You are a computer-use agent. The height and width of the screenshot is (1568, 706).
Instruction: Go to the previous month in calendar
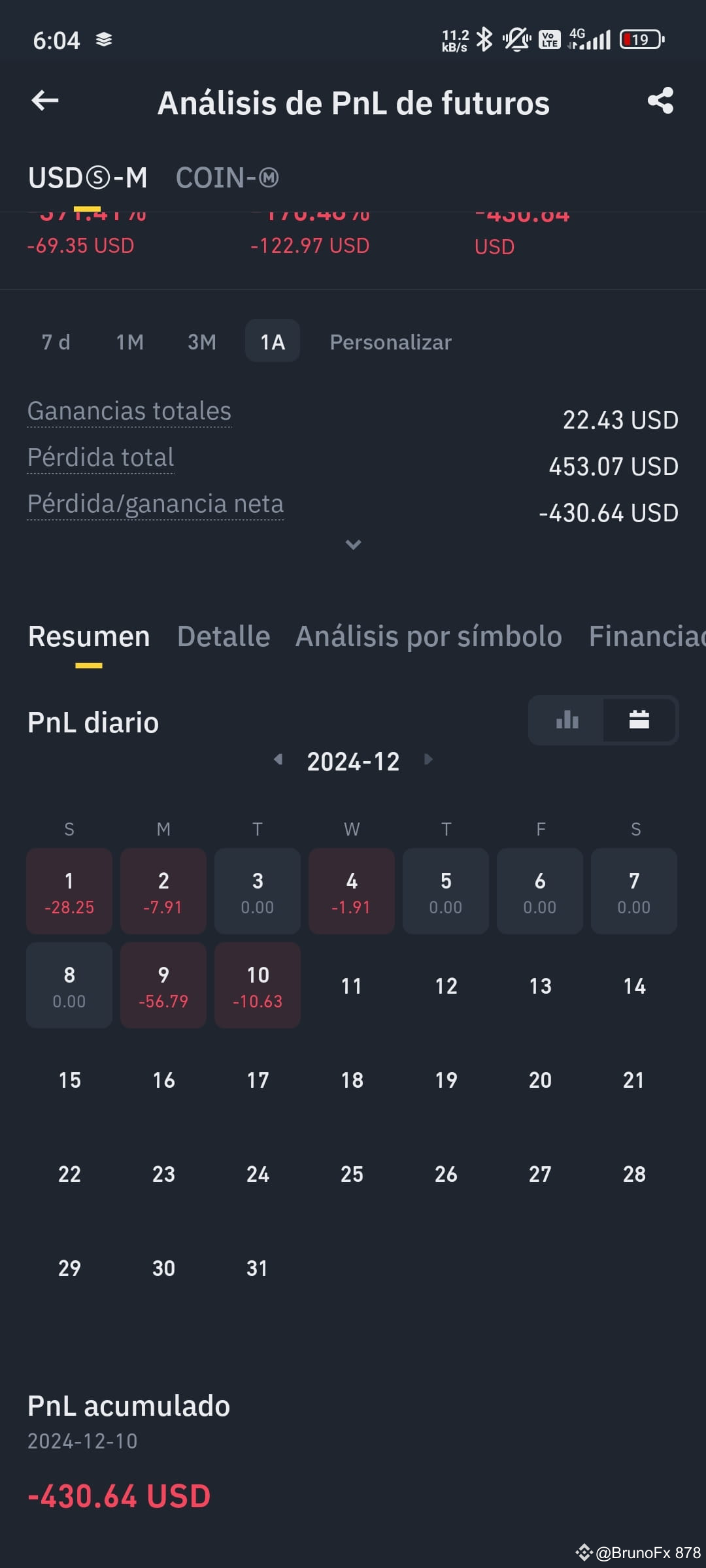(x=278, y=759)
